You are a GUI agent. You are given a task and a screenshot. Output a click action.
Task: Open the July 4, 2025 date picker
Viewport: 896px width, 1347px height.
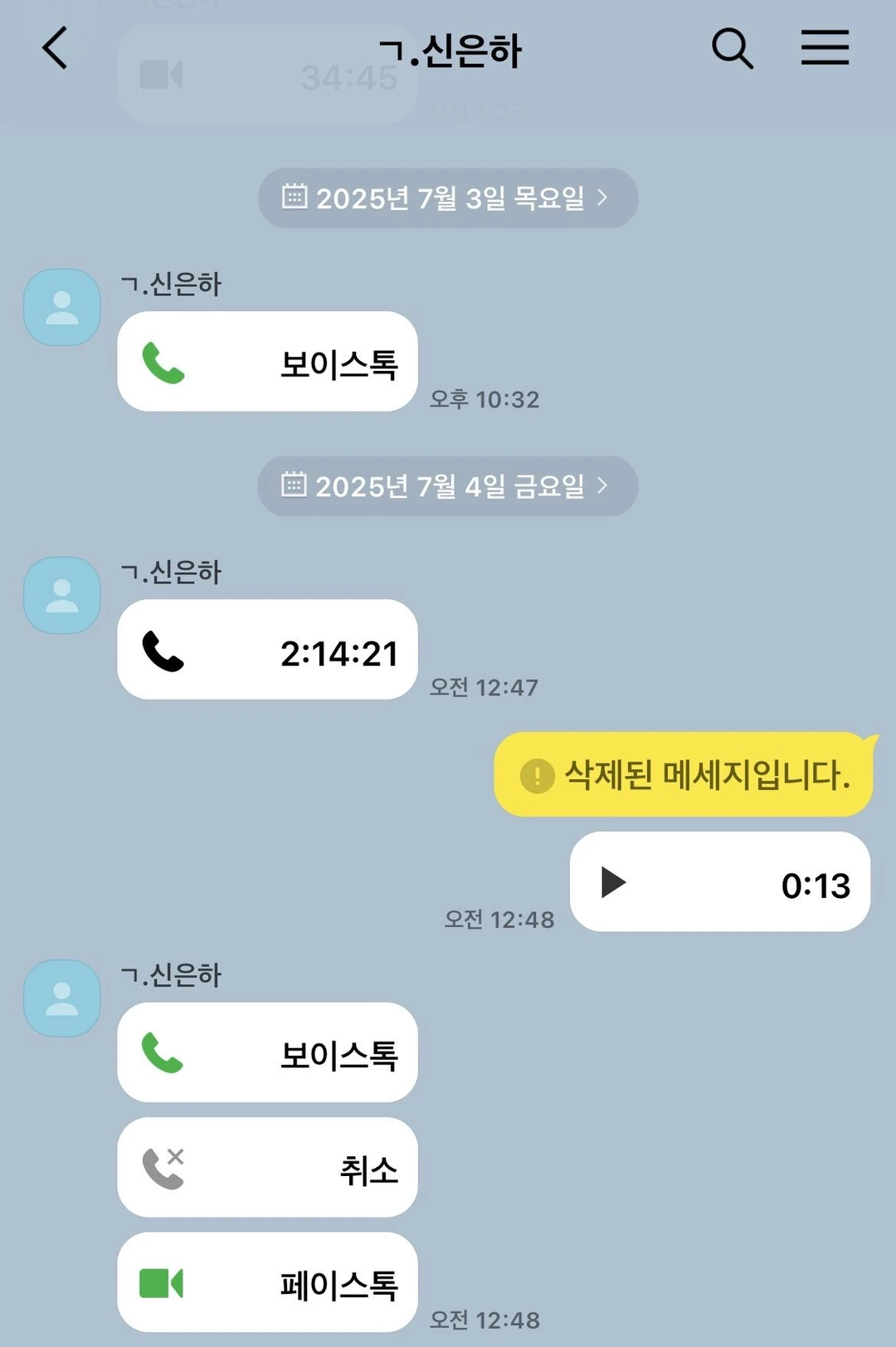click(447, 486)
